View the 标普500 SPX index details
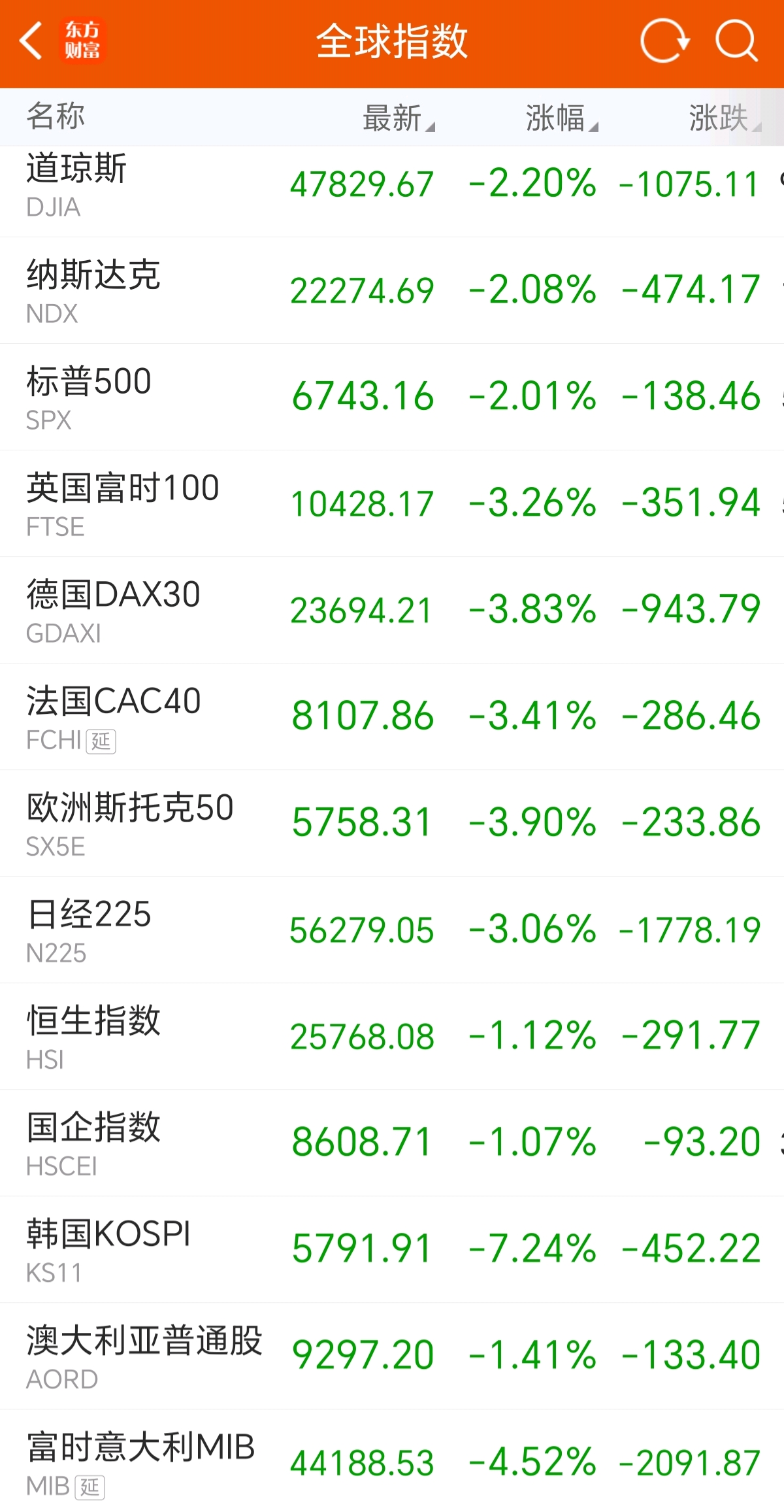784x1512 pixels. (392, 397)
